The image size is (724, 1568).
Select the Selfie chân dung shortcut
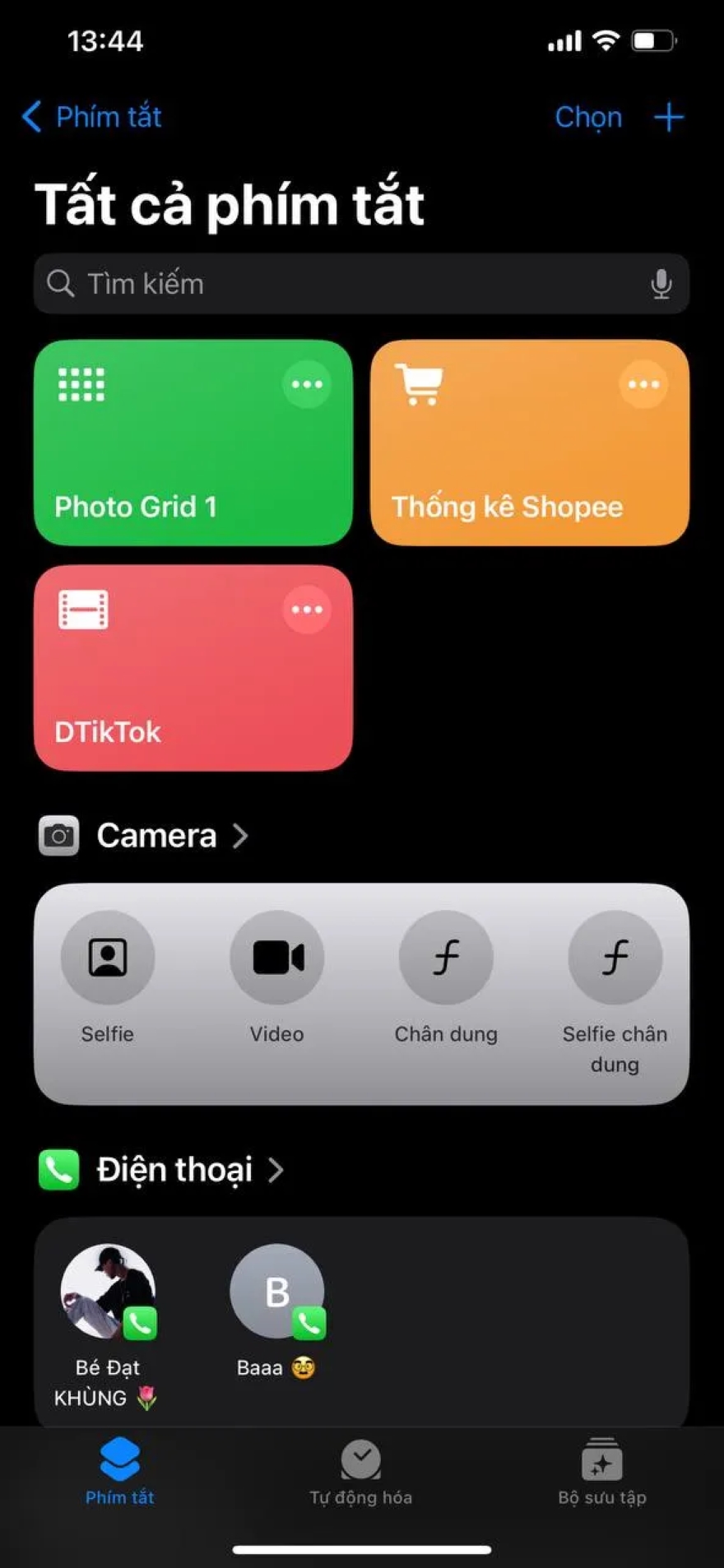tap(615, 957)
